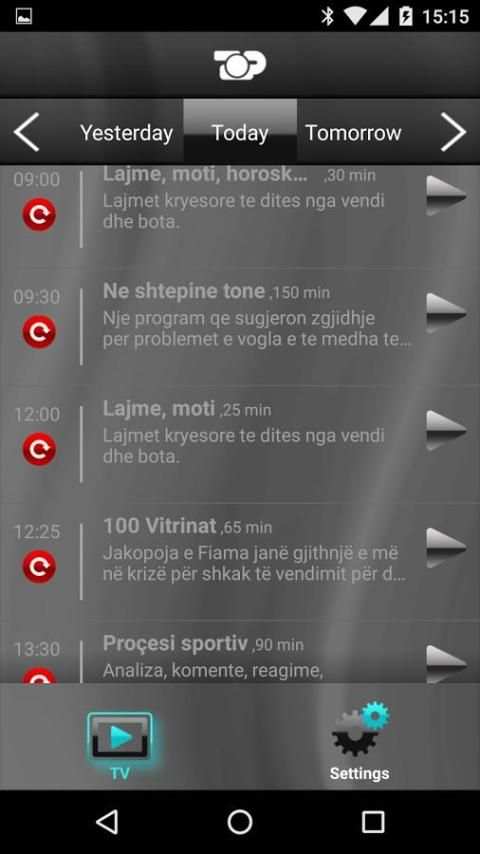Viewport: 480px width, 854px height.
Task: Play the 12:00 Lajme, moti program
Action: coord(446,430)
